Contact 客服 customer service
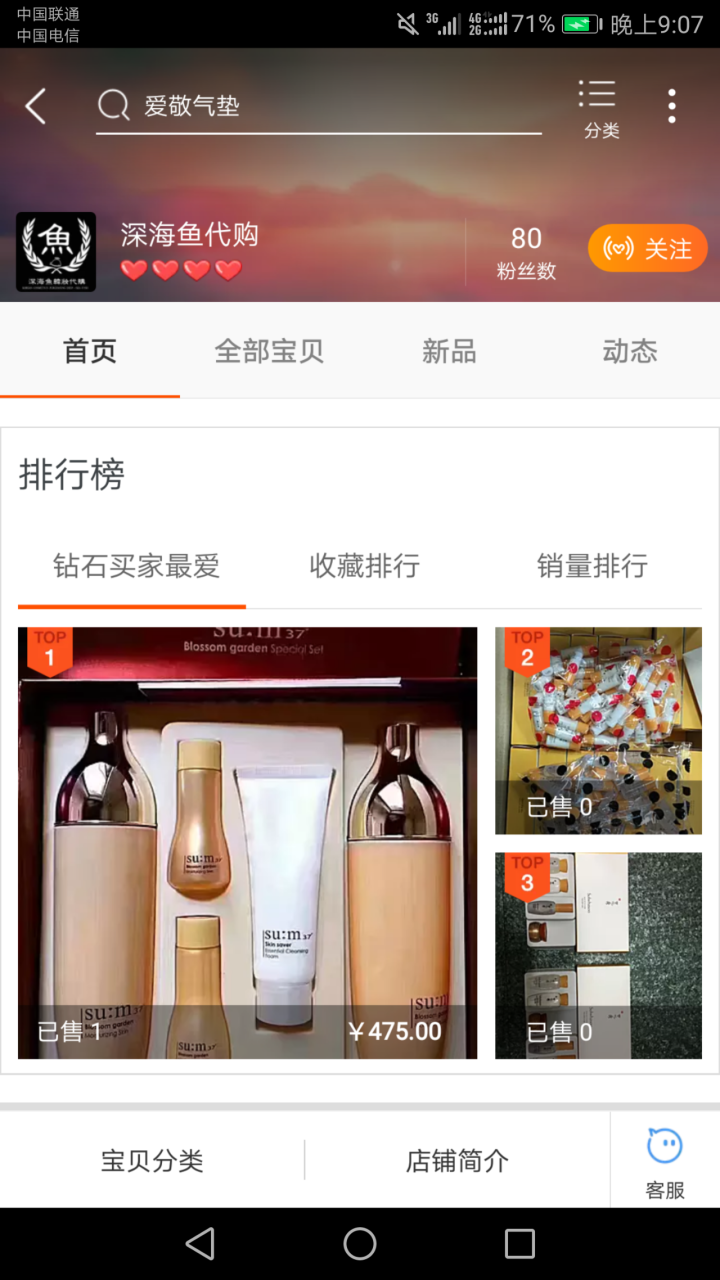This screenshot has width=720, height=1280. [x=665, y=1162]
